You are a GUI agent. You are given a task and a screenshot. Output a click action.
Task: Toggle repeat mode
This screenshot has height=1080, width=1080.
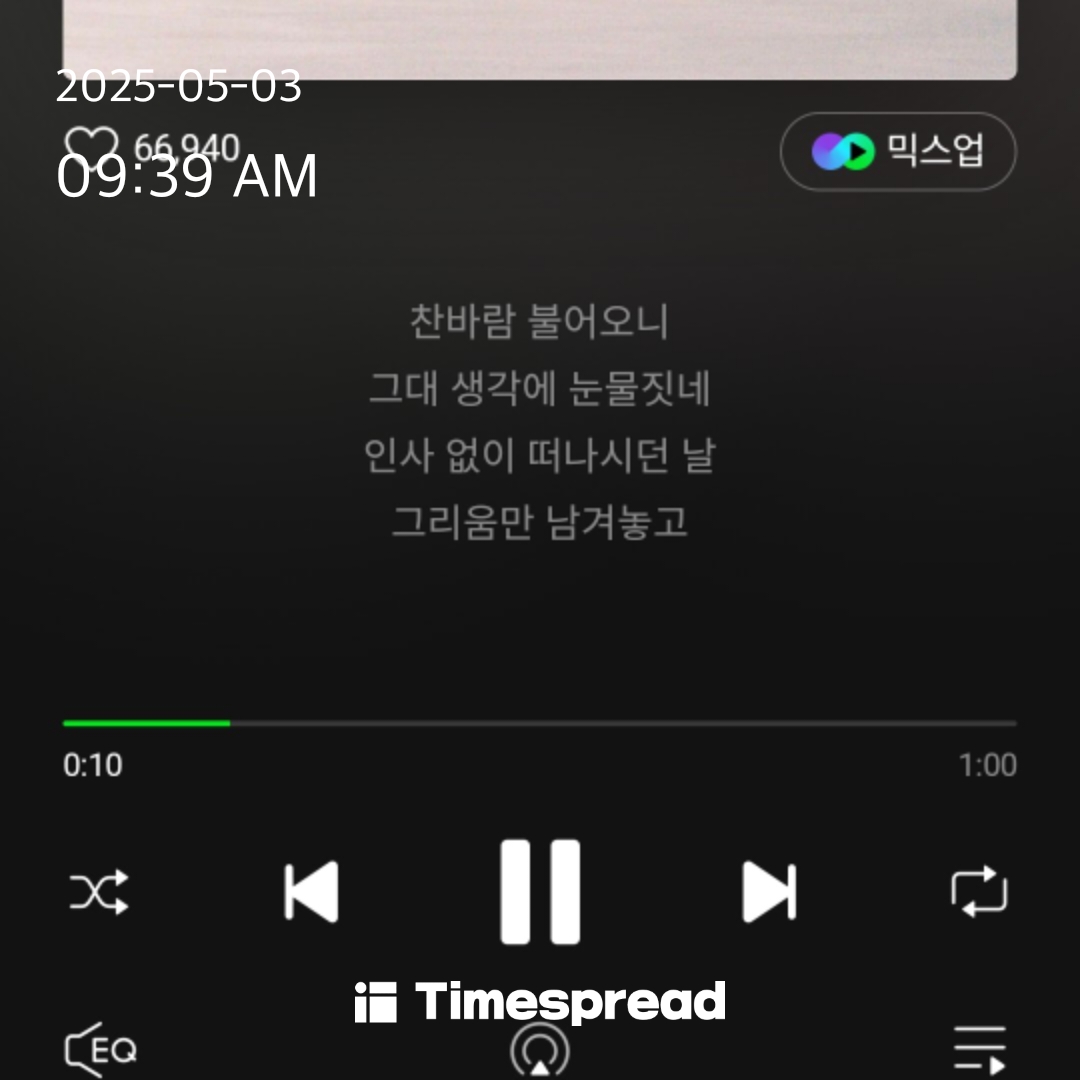tap(979, 891)
